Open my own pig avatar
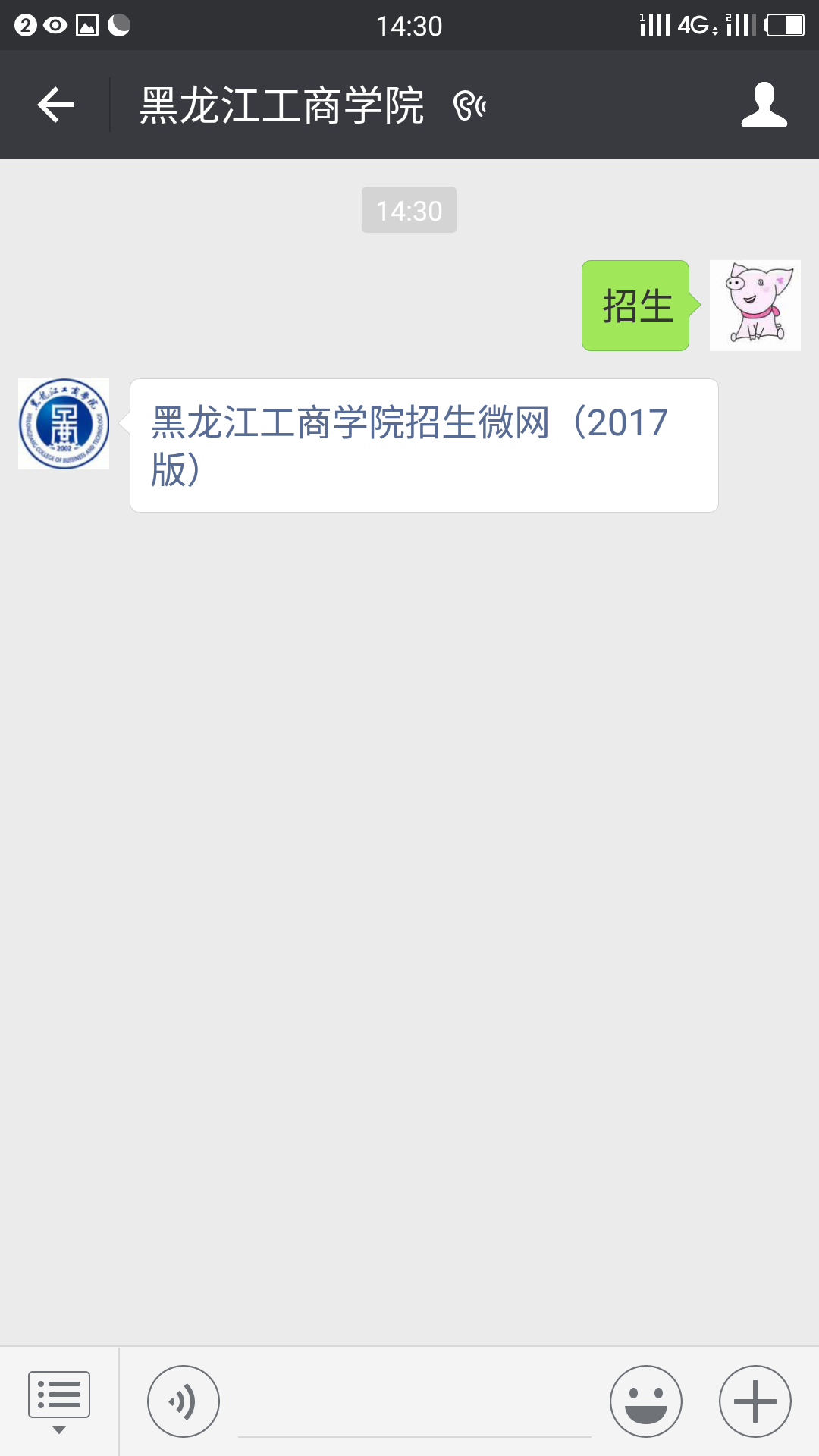Screen dimensions: 819x1456 (755, 306)
